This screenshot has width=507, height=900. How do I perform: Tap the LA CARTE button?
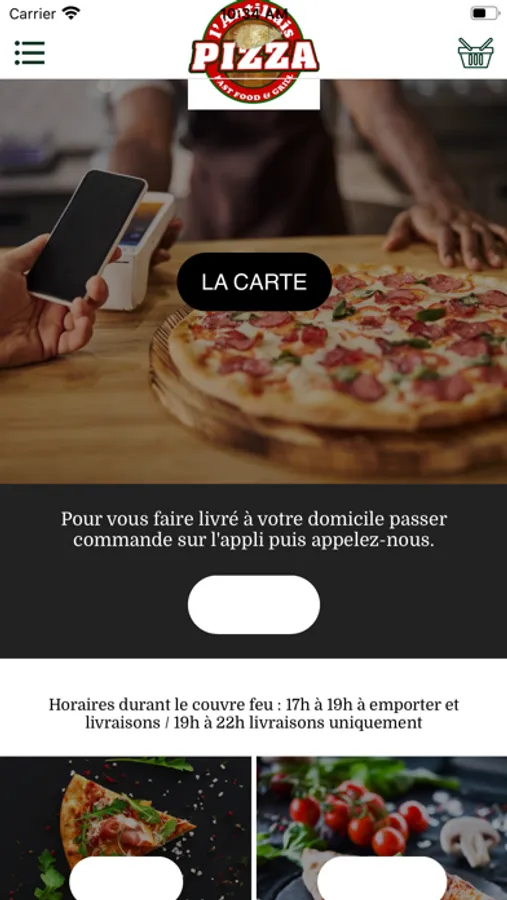pos(254,282)
